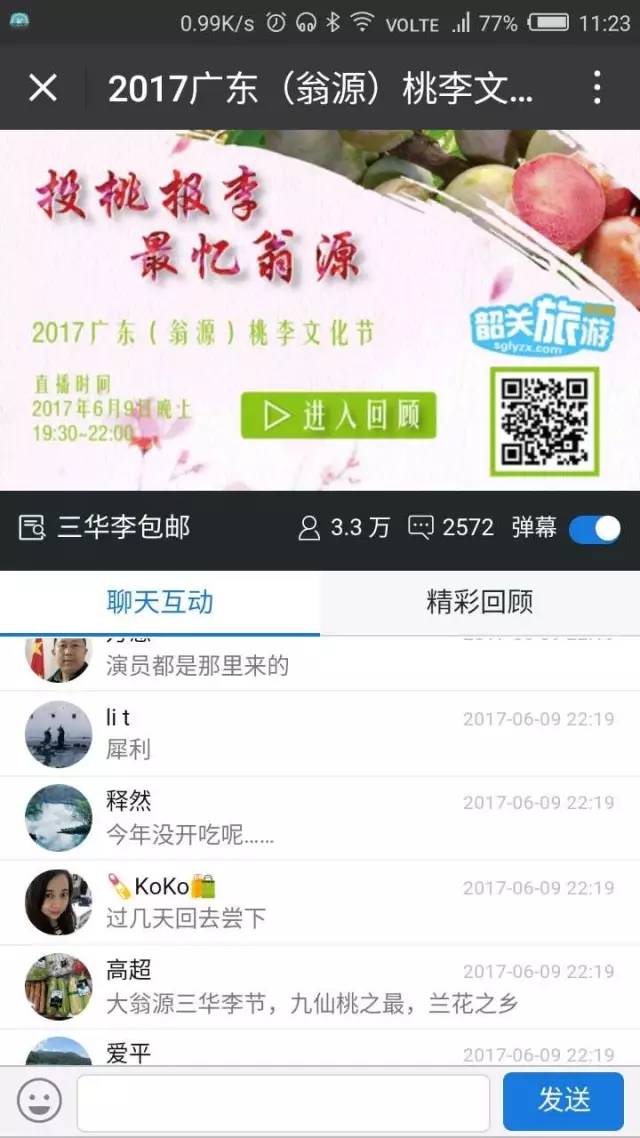Tap the 进入回顾 replay button
This screenshot has width=640, height=1138.
pos(339,415)
